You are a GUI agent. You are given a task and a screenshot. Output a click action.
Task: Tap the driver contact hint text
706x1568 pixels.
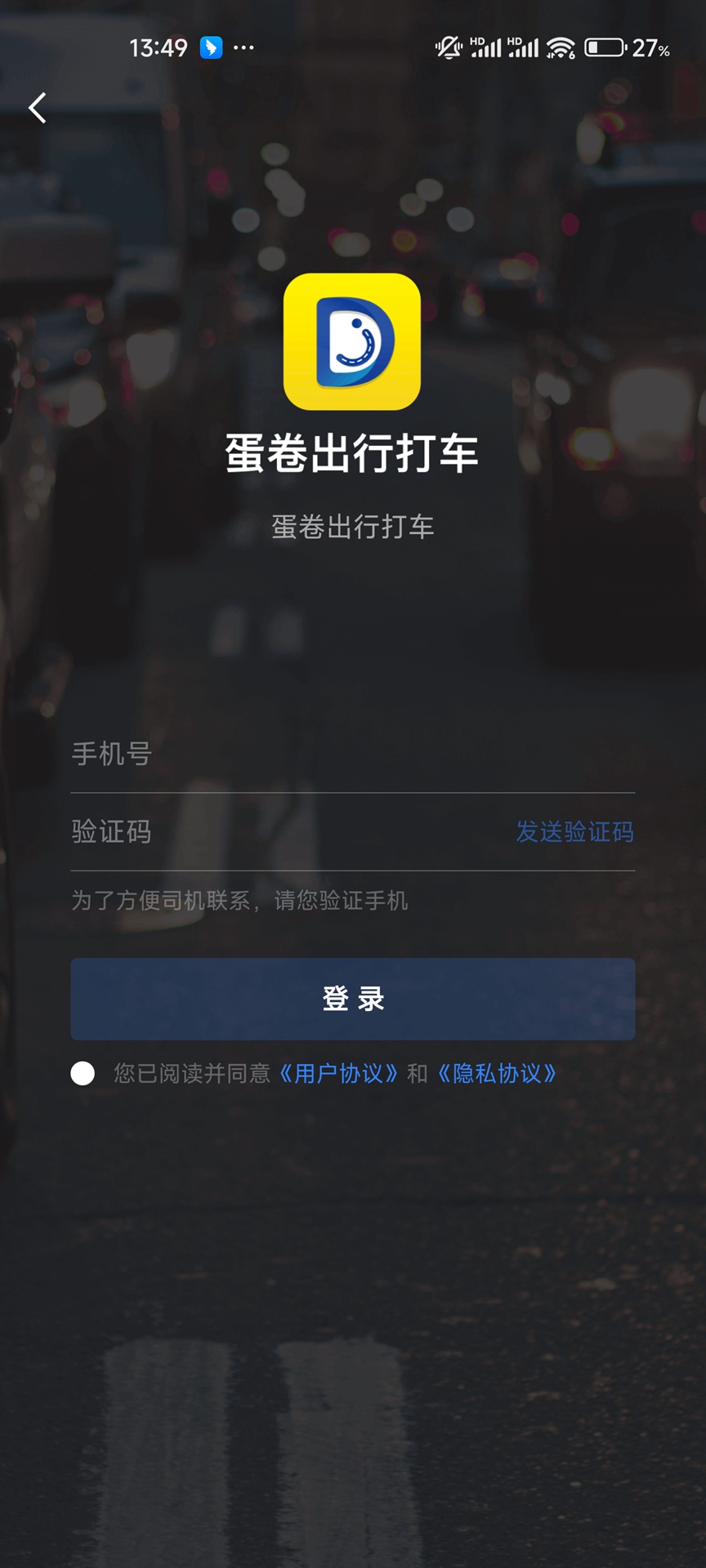[241, 901]
